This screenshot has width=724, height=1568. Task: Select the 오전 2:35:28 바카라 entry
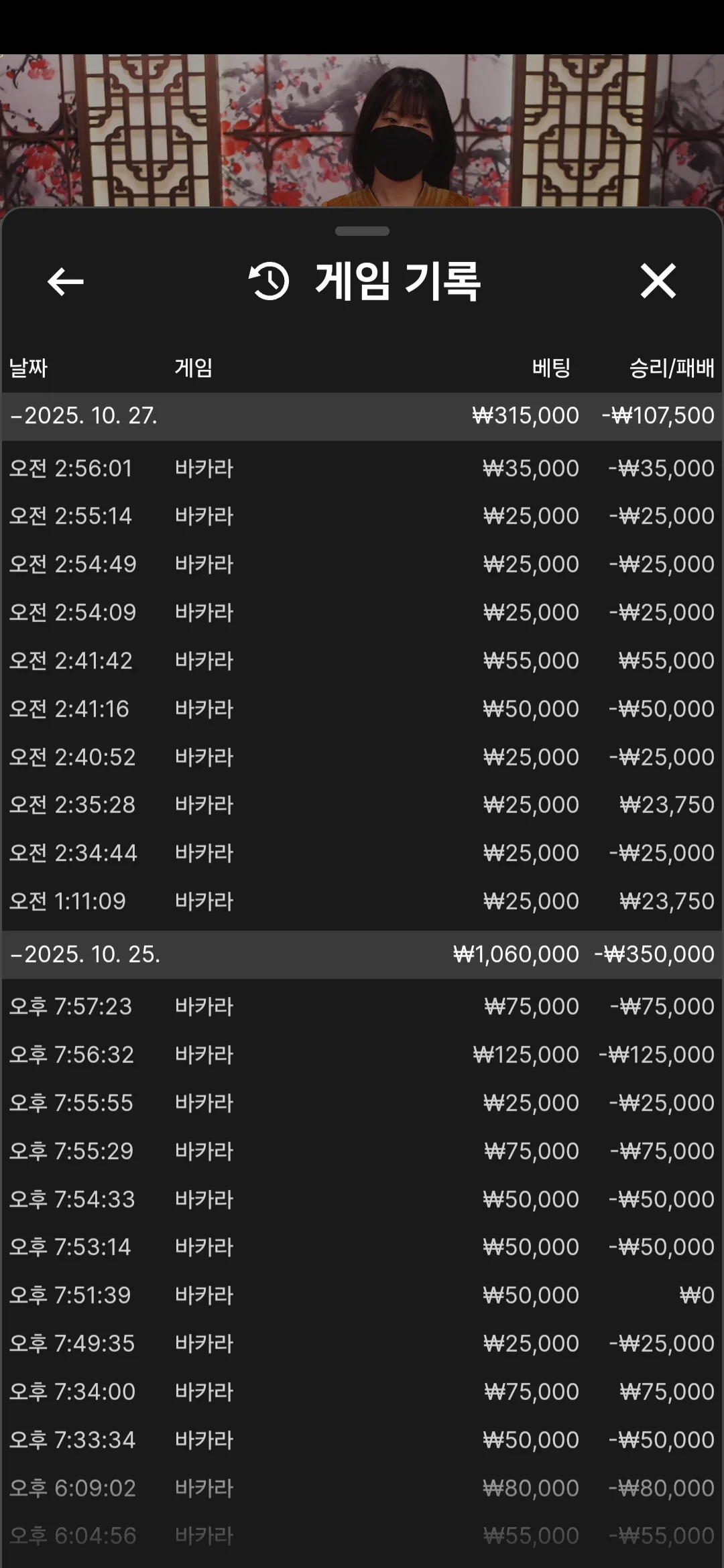362,805
